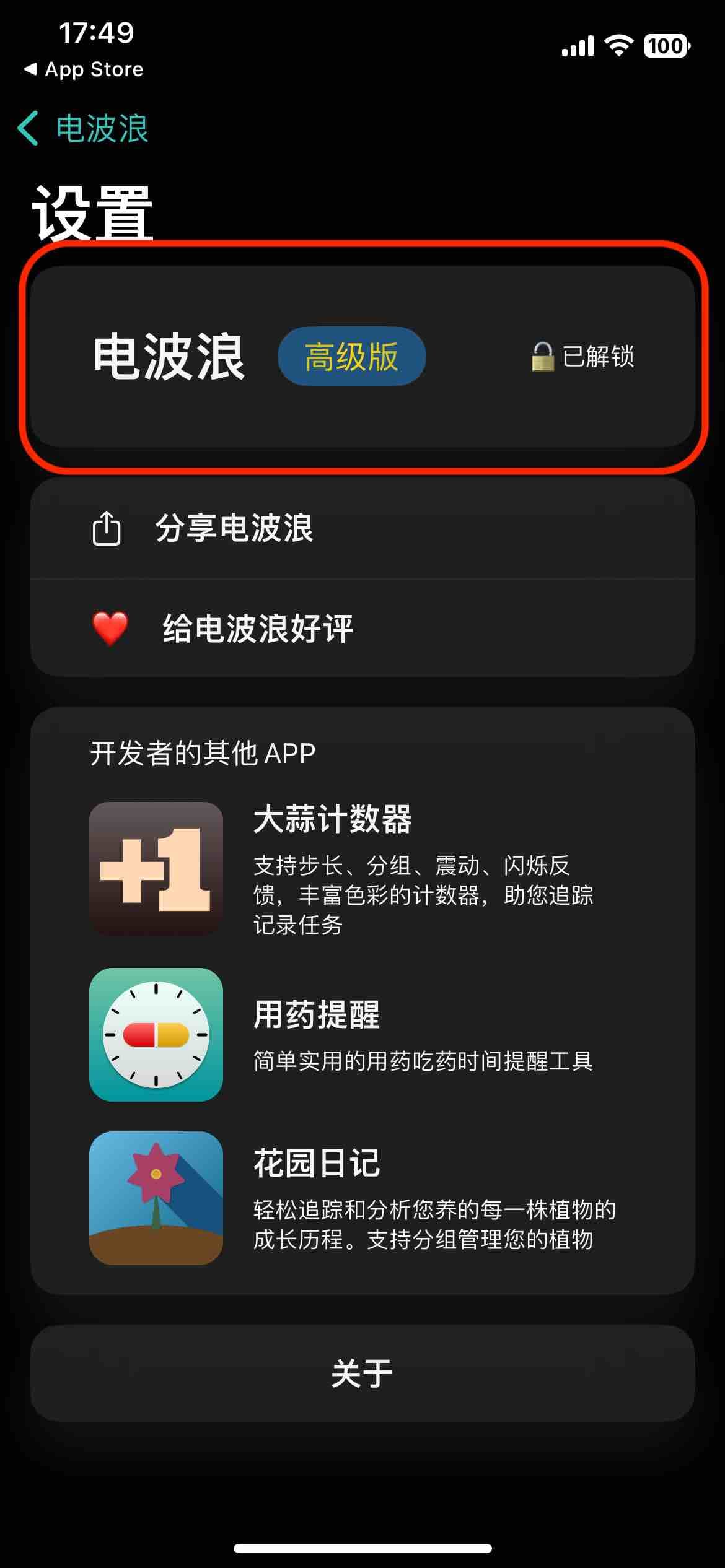Viewport: 725px width, 1568px height.
Task: Select the 给电波浪好评 option
Action: (x=258, y=627)
